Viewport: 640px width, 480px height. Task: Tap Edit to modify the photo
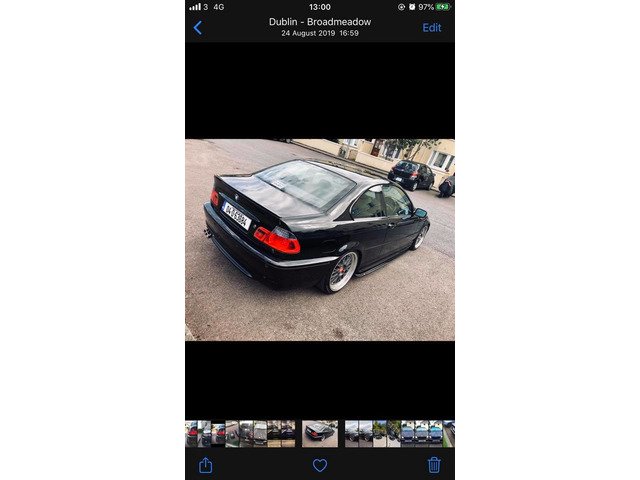click(431, 27)
